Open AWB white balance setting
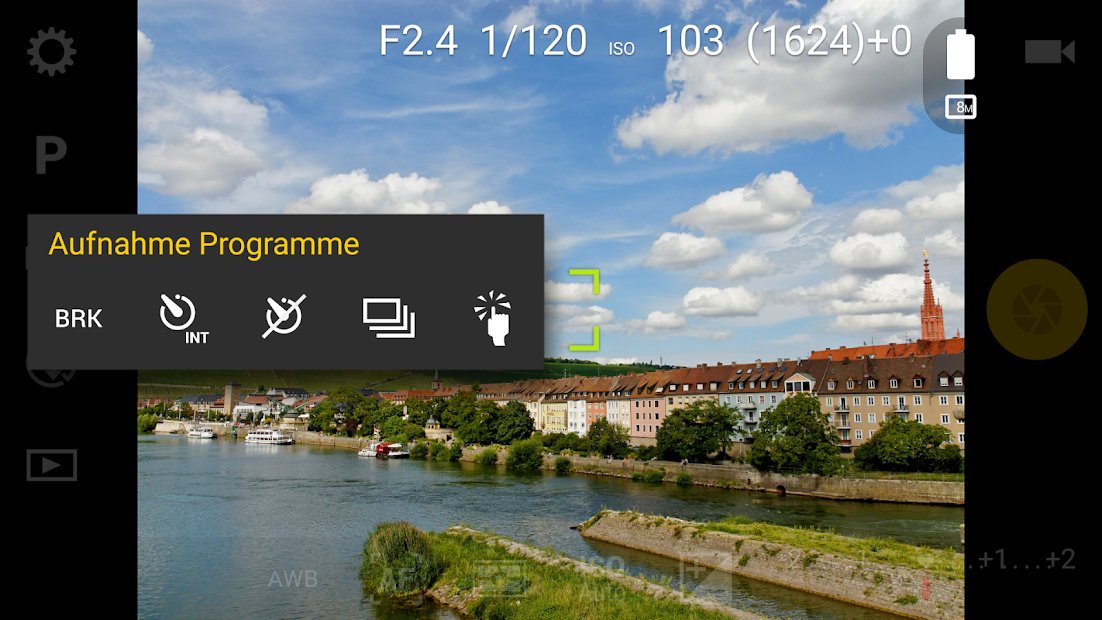 pyautogui.click(x=292, y=578)
